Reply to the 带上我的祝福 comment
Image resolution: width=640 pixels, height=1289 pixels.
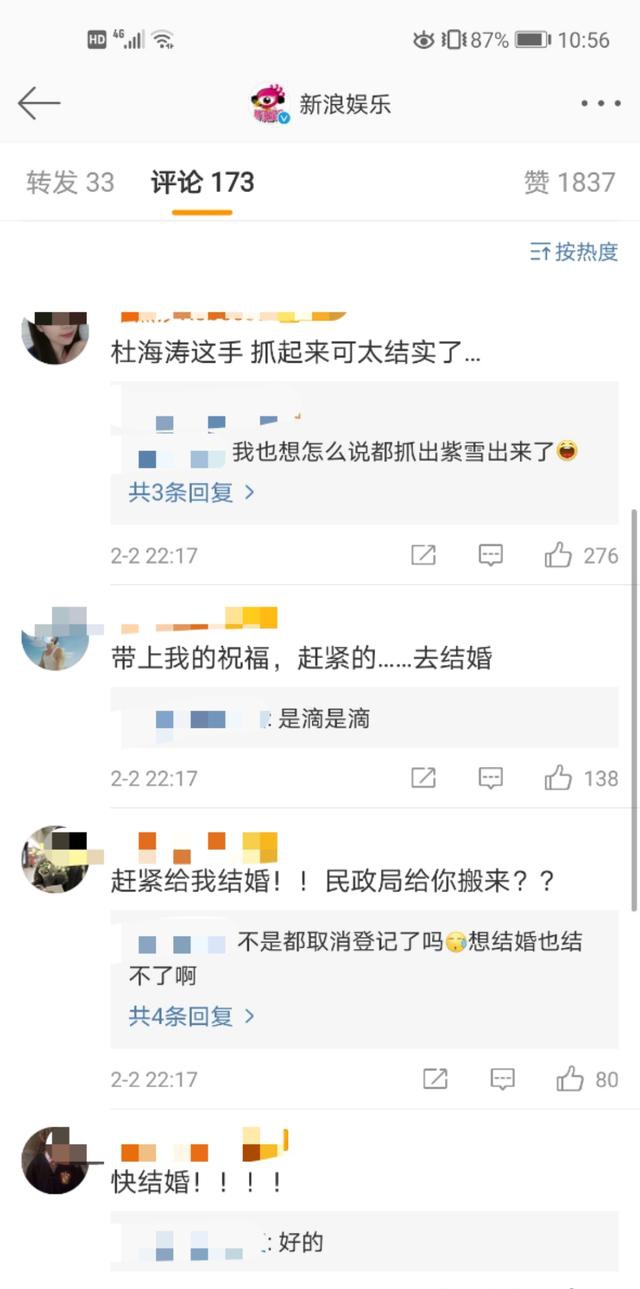(x=490, y=778)
